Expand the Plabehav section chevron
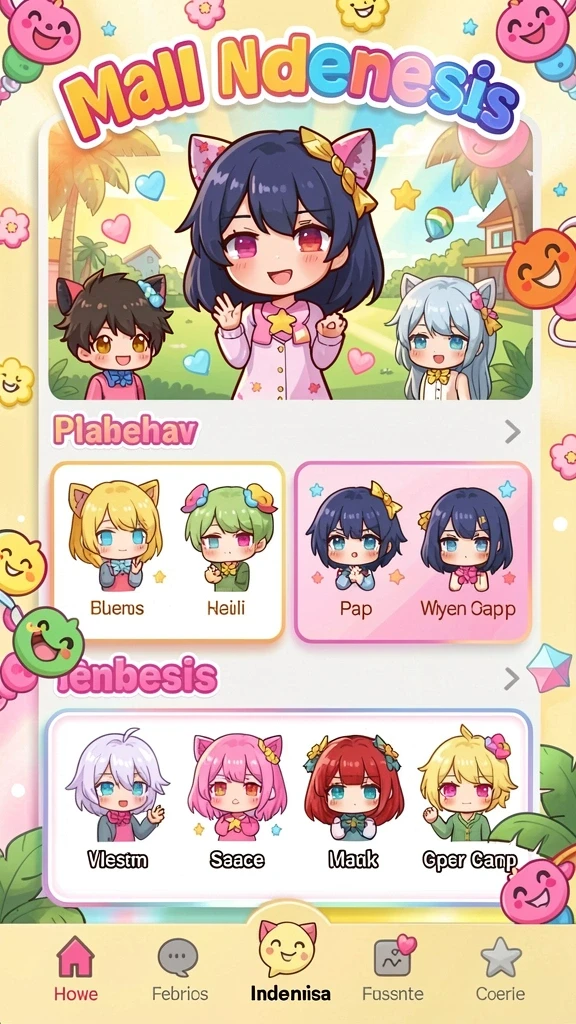This screenshot has height=1024, width=576. [x=513, y=432]
